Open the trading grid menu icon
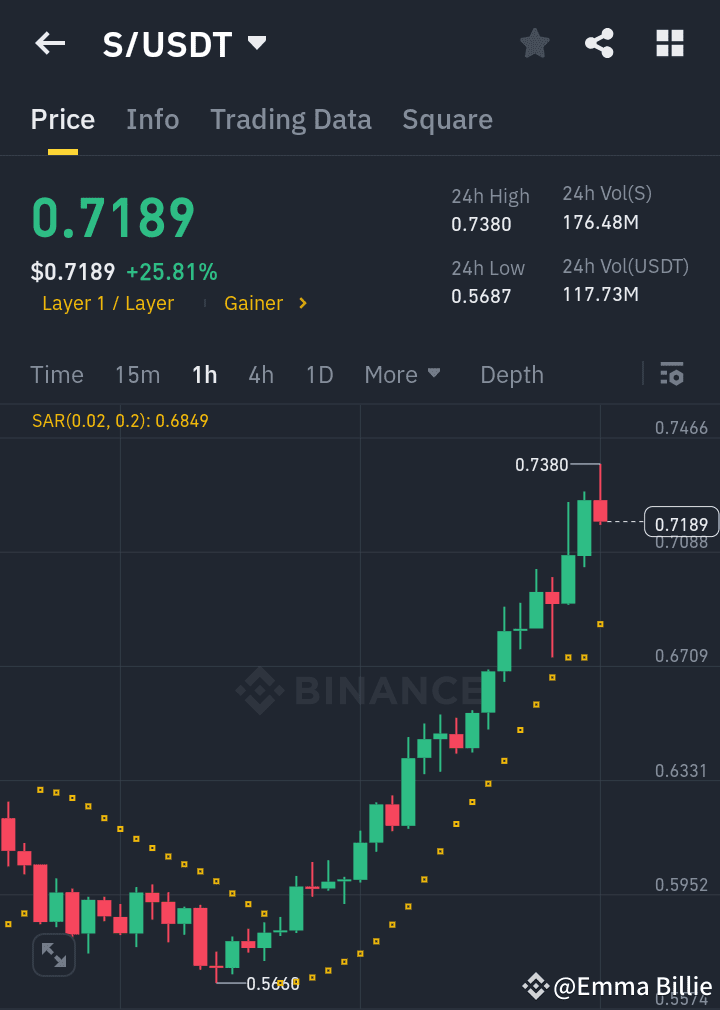 (x=669, y=43)
